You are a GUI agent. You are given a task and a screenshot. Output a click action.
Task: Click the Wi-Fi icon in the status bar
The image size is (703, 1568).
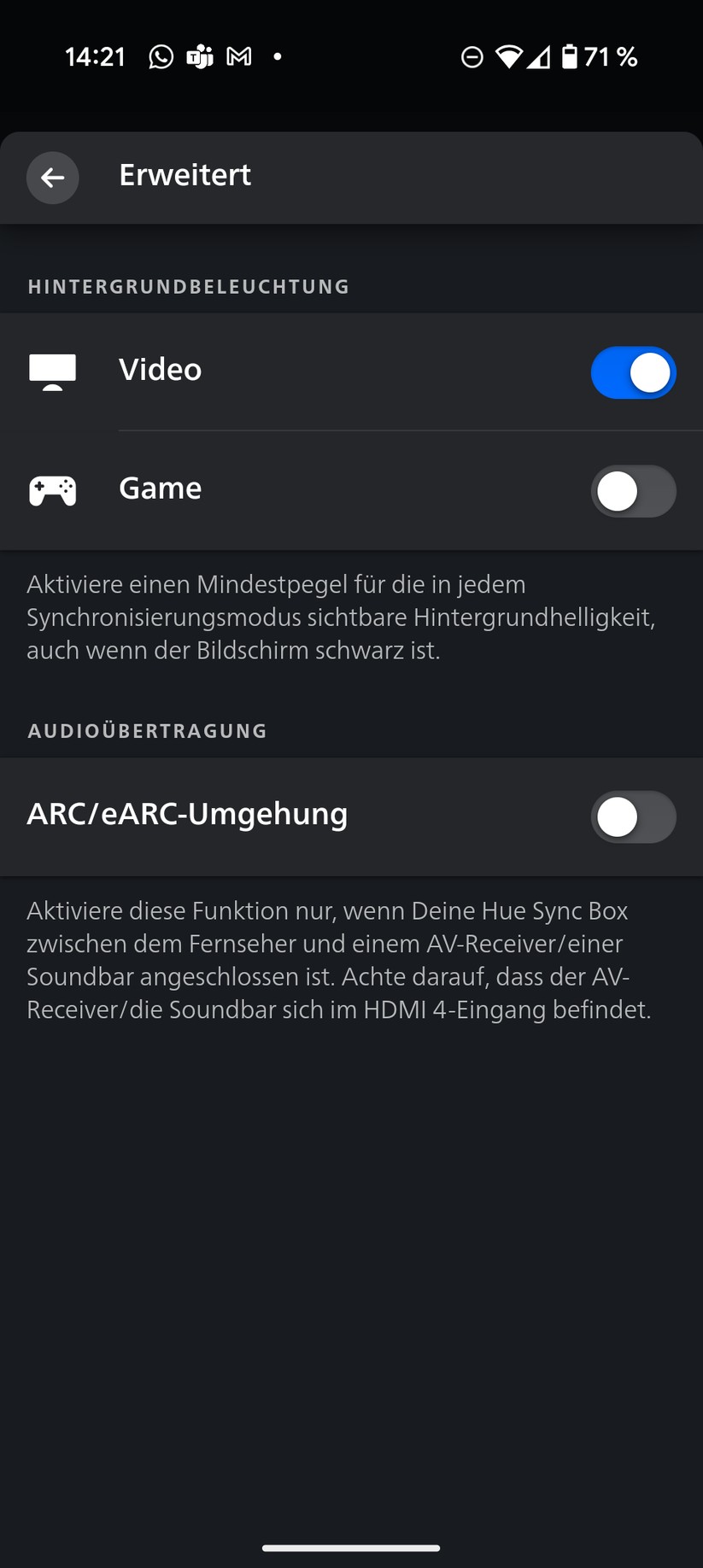(510, 56)
